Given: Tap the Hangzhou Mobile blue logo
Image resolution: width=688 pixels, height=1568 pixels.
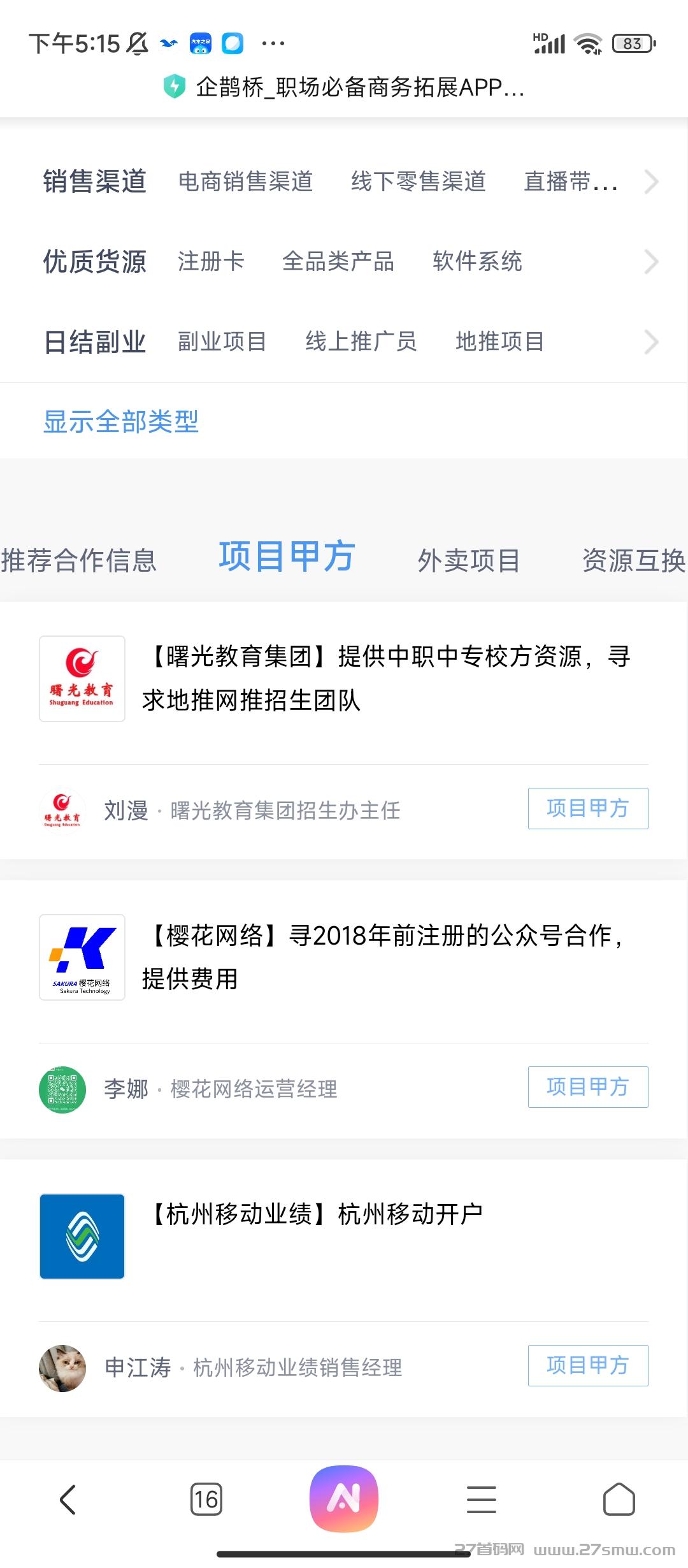Looking at the screenshot, I should point(82,1235).
